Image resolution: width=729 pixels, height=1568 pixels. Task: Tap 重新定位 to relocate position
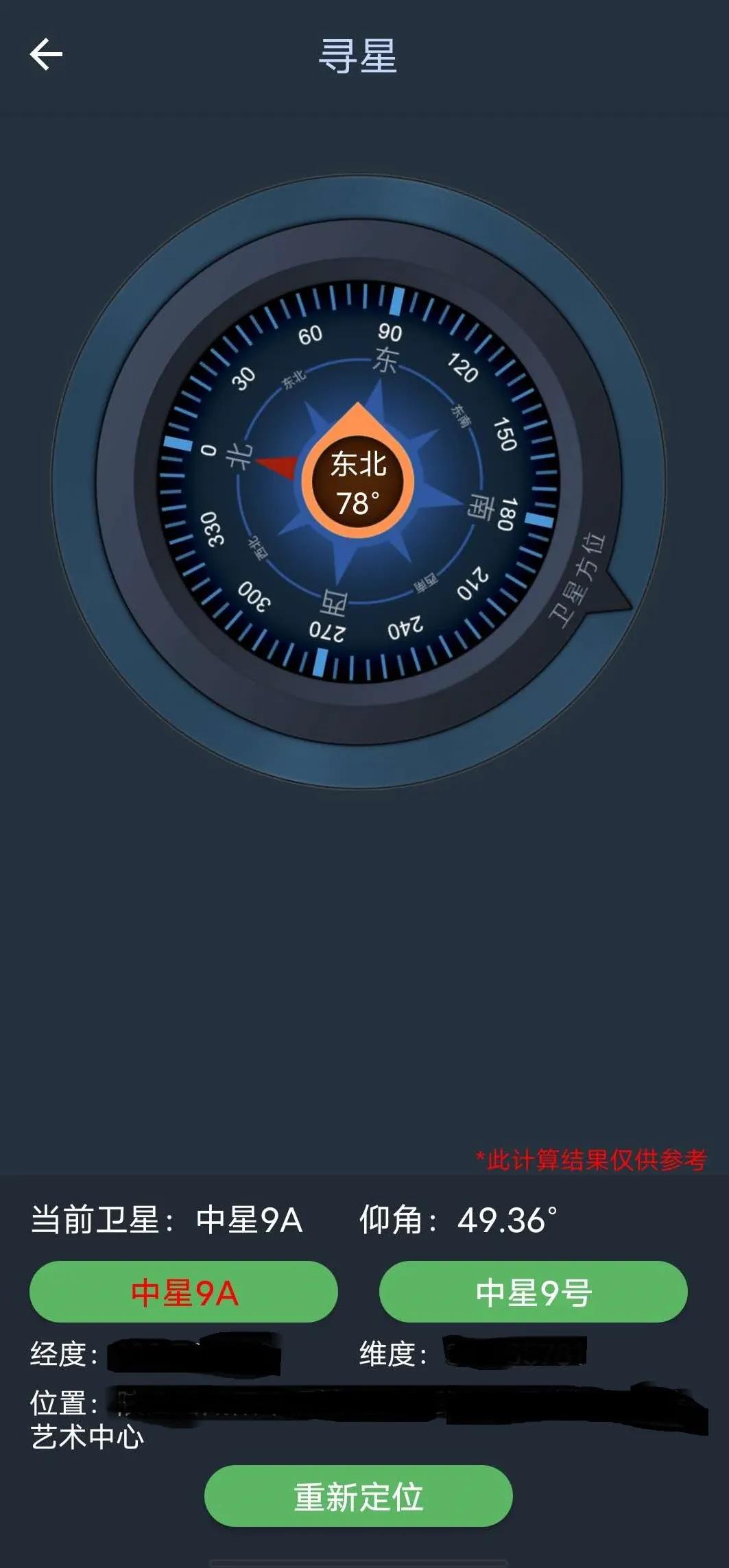(358, 1497)
